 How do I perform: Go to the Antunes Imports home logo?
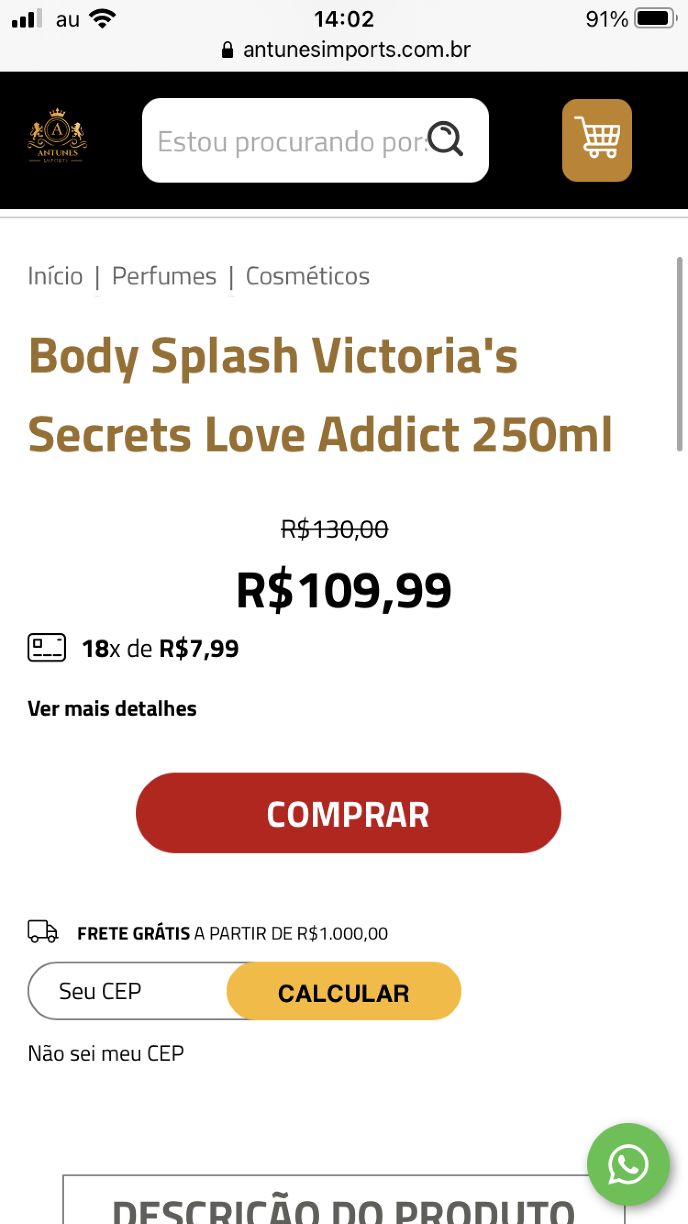[x=57, y=140]
